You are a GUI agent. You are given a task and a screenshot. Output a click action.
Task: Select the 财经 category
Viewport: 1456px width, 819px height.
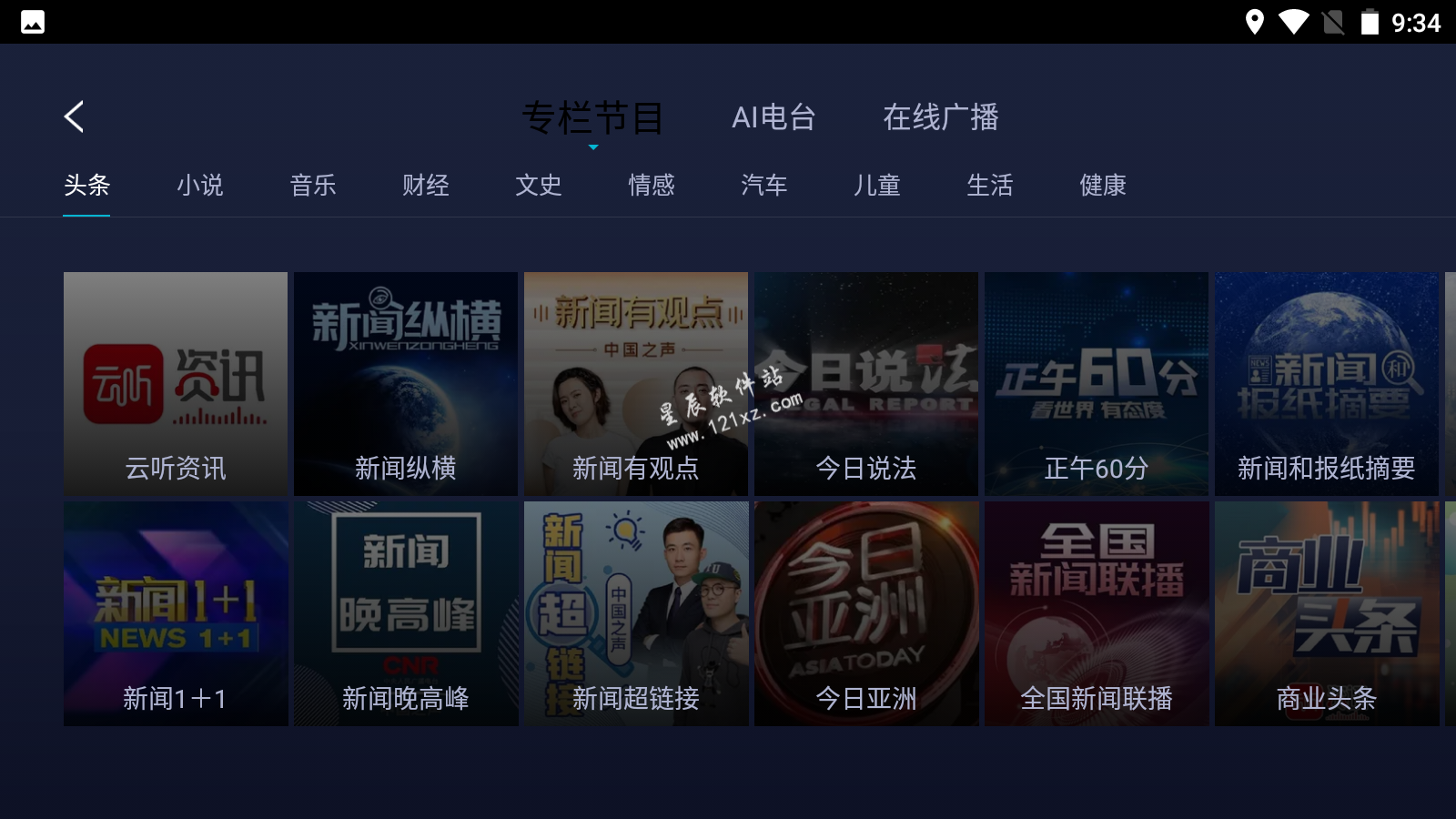(426, 186)
